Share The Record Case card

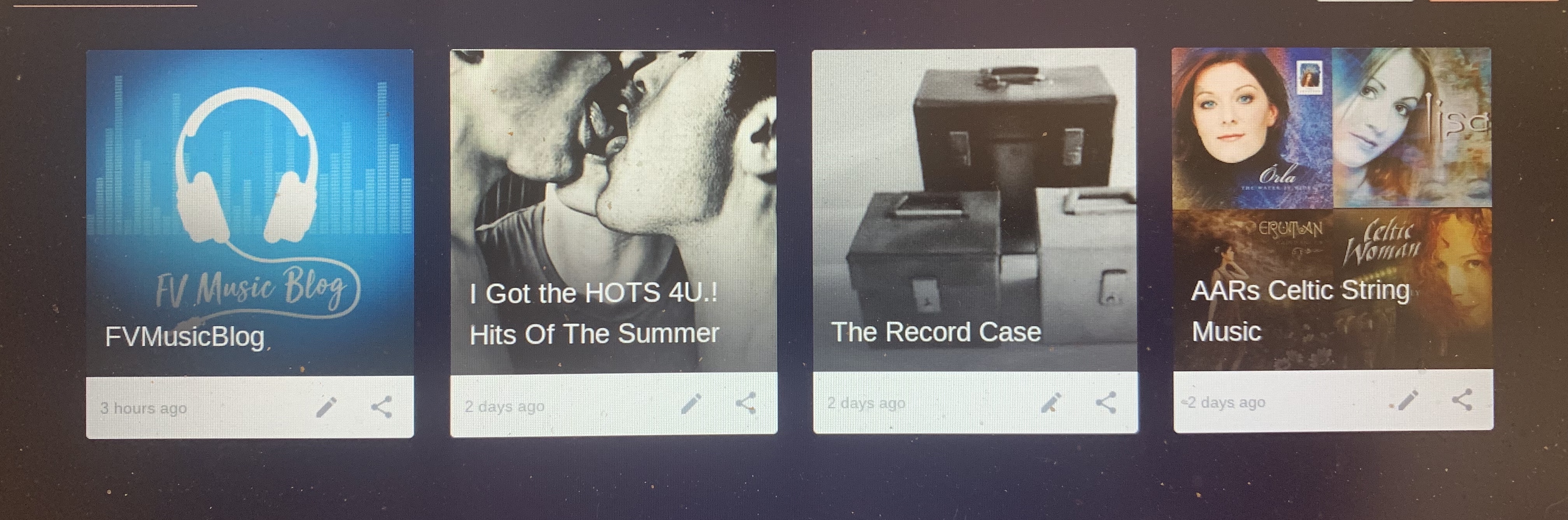[x=1106, y=402]
